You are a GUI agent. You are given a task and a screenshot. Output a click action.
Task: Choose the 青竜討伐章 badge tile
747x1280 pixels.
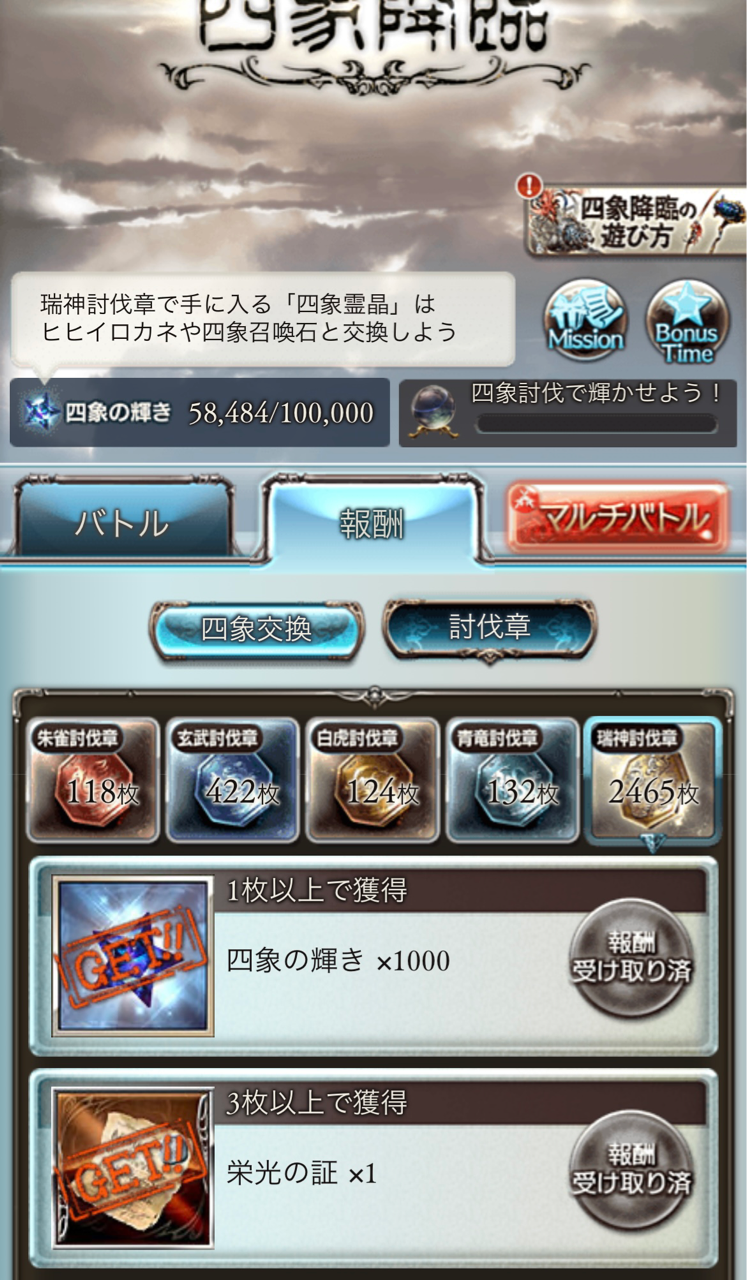[512, 780]
